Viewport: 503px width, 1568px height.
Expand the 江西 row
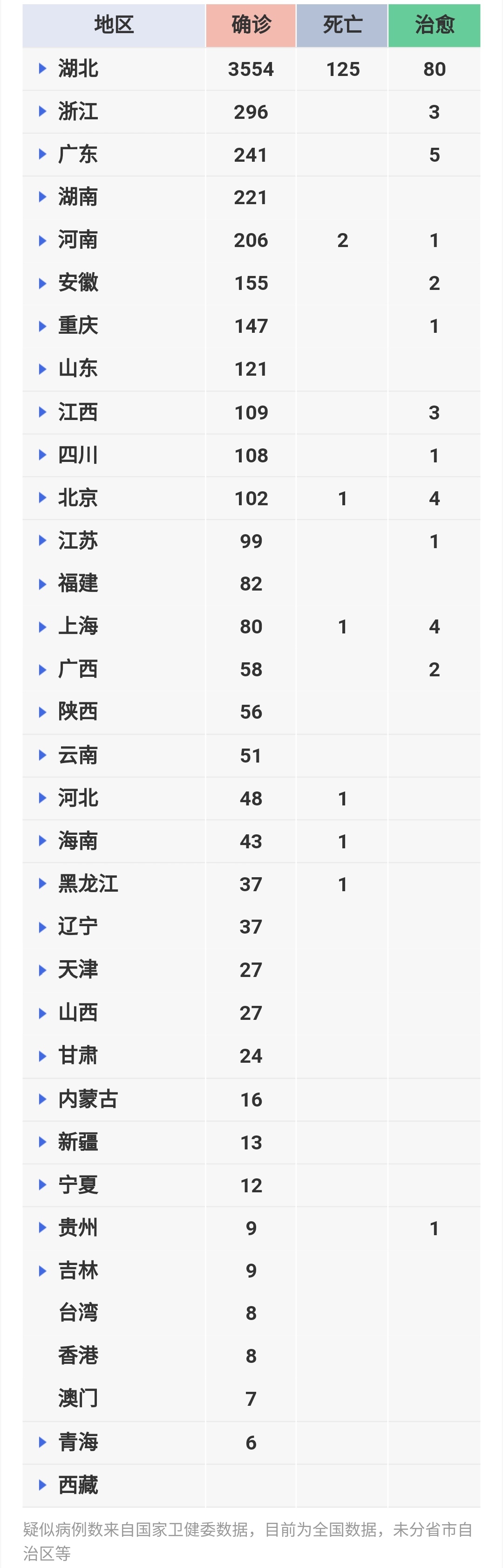click(x=42, y=412)
